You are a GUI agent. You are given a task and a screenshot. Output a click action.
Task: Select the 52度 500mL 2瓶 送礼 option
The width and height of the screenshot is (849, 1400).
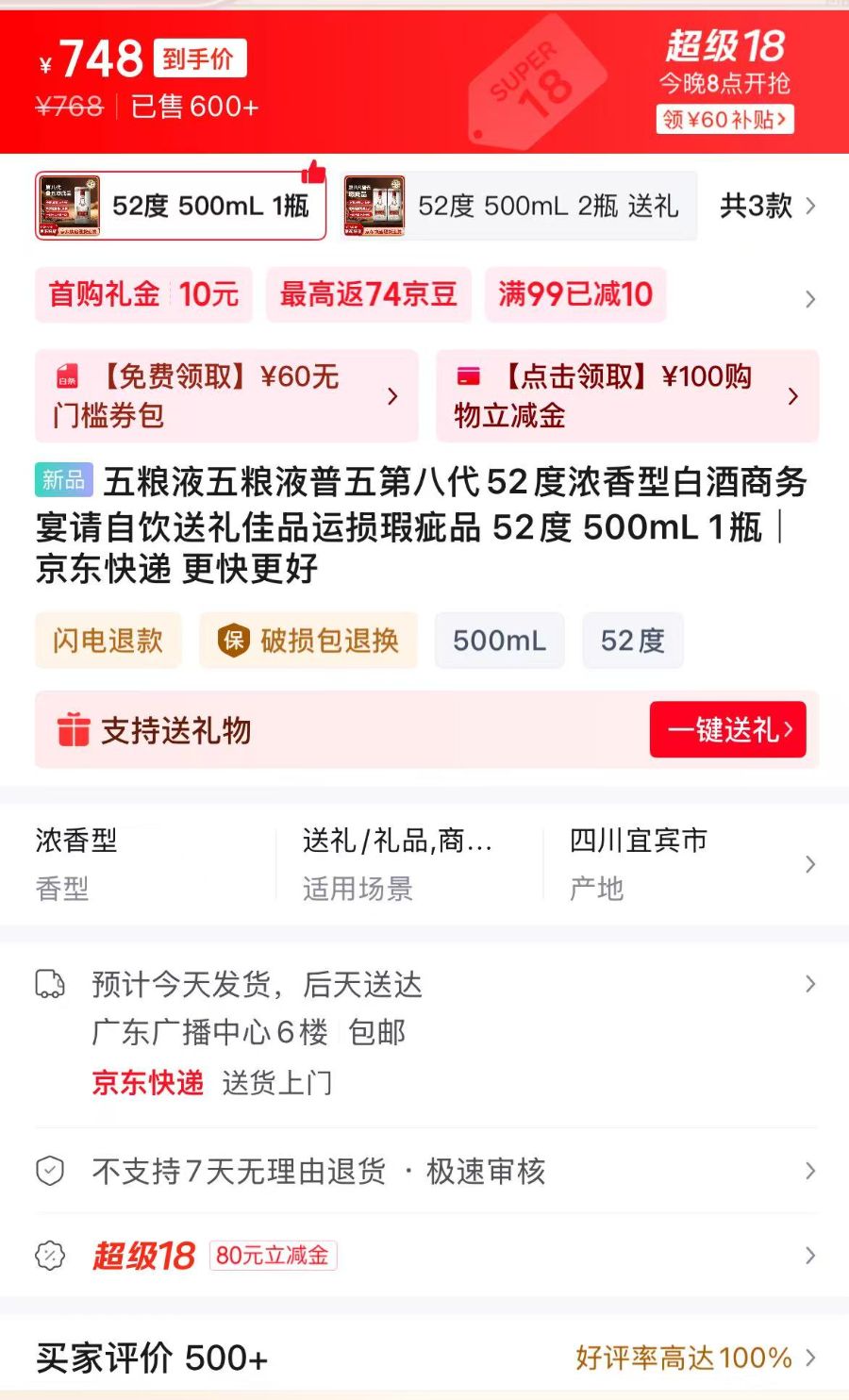coord(519,206)
